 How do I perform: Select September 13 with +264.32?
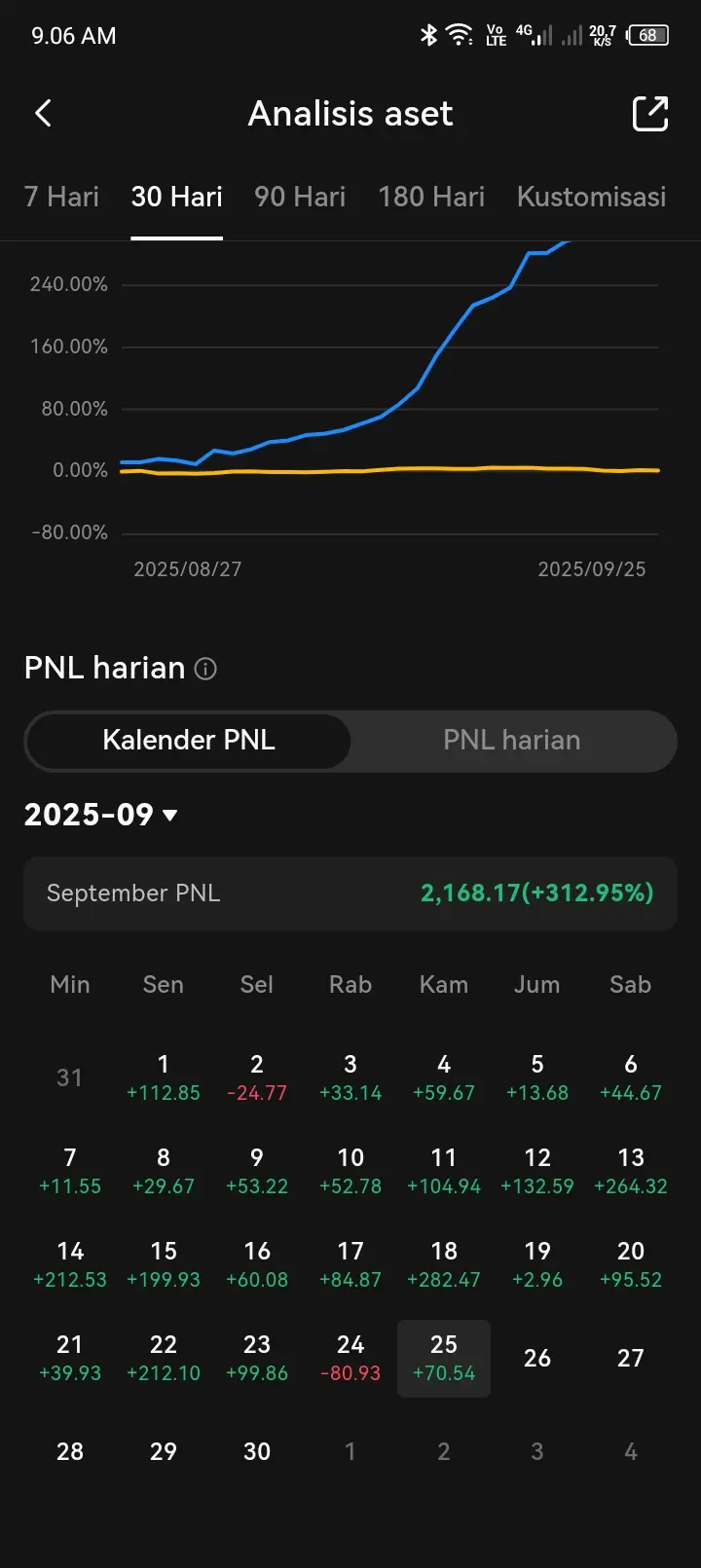tap(631, 1171)
